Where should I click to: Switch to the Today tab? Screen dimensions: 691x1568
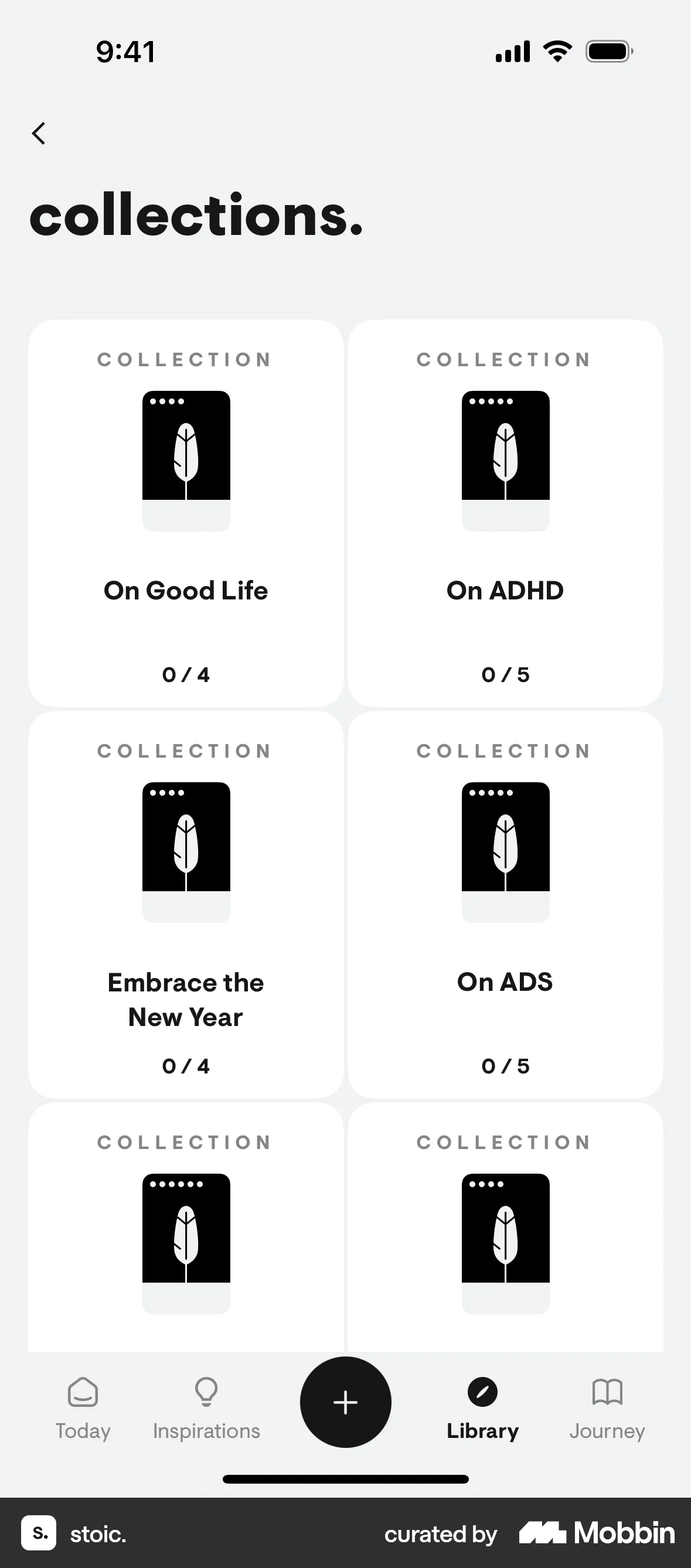[83, 1430]
